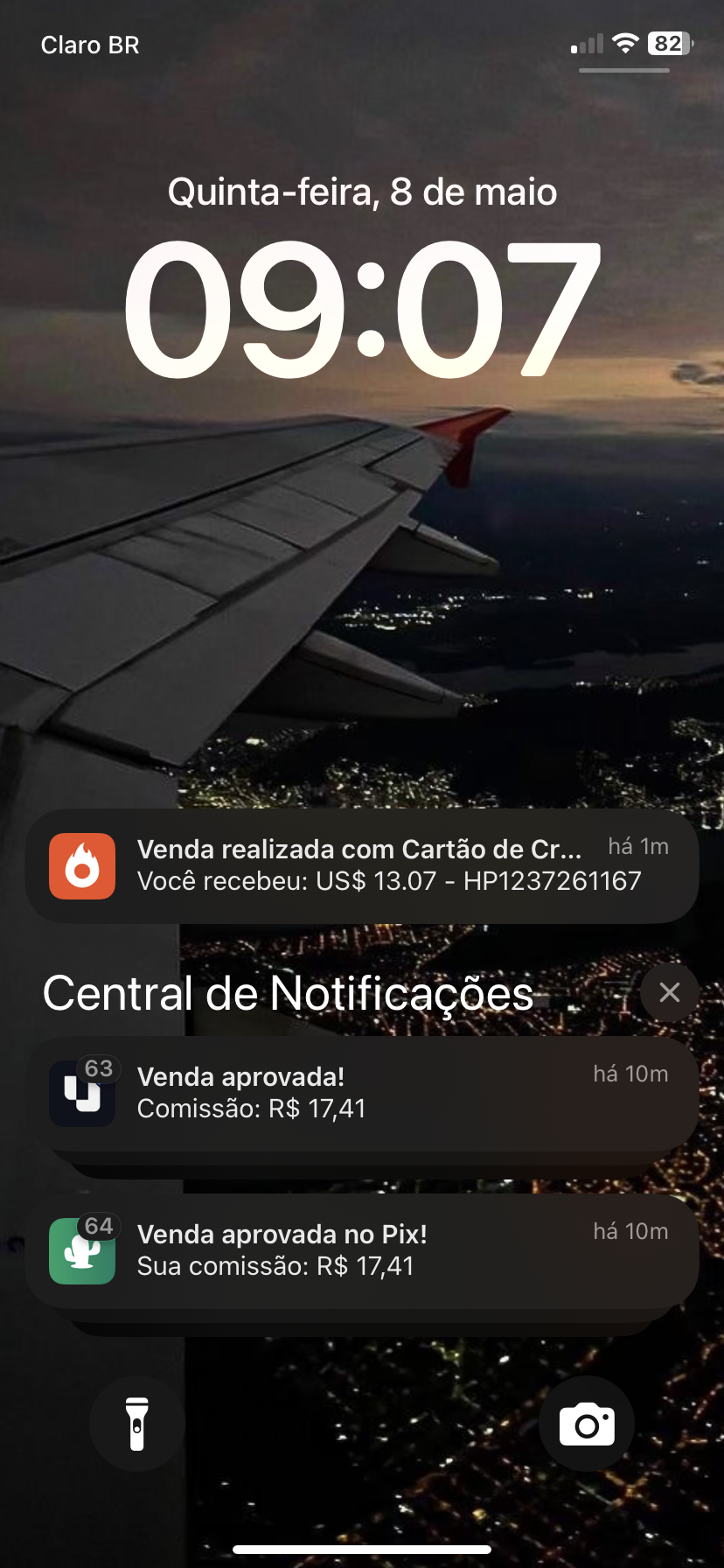724x1568 pixels.
Task: Open the Venda realizada com Cartão notification
Action: 362,866
